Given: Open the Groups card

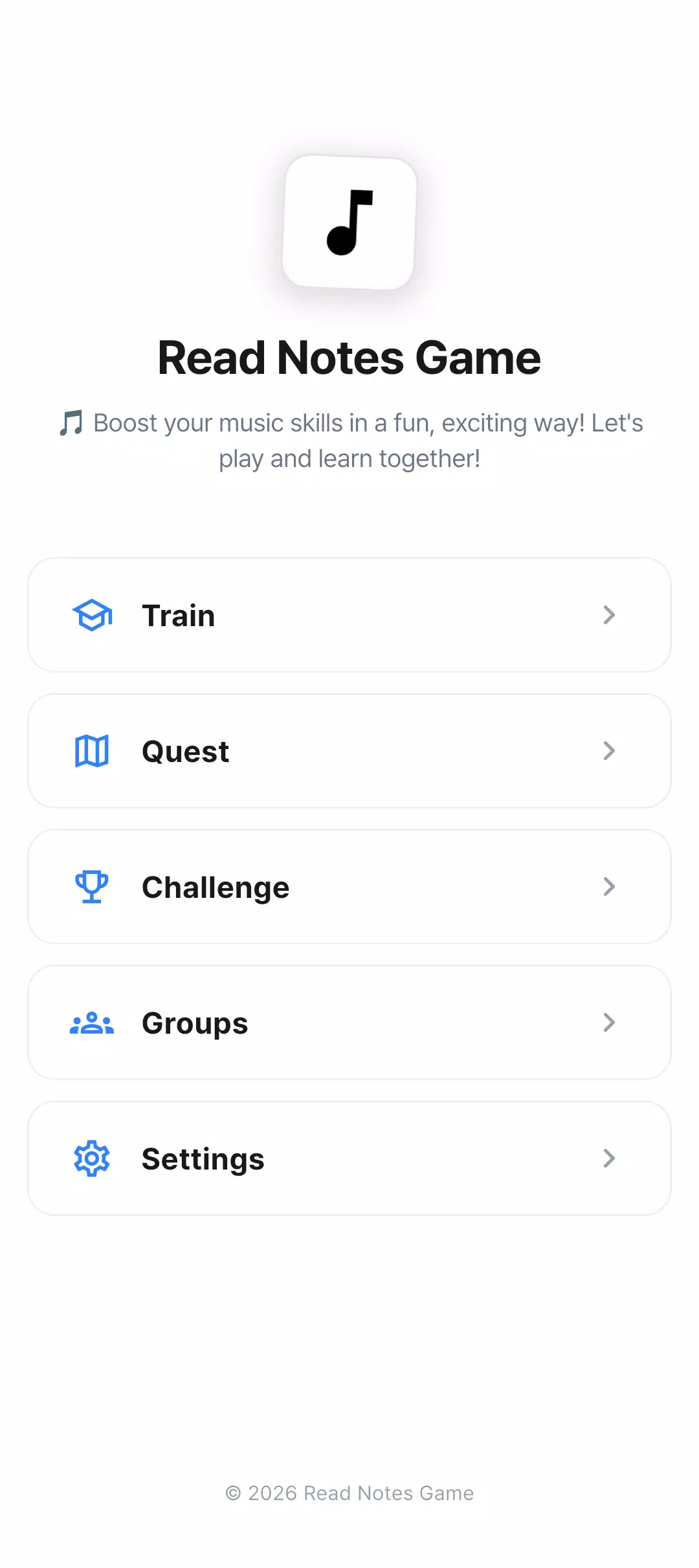Looking at the screenshot, I should tap(349, 1022).
